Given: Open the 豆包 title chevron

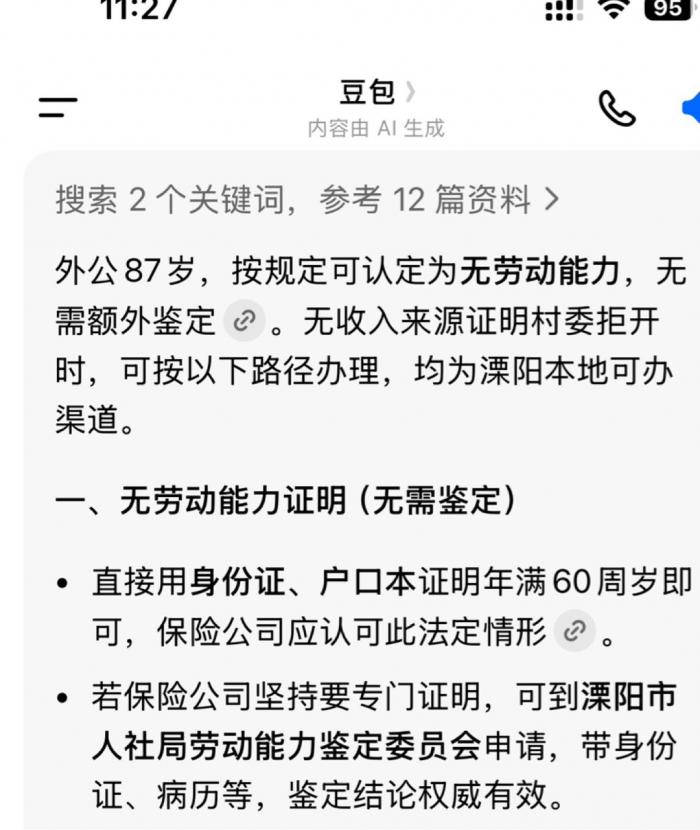Looking at the screenshot, I should 410,93.
